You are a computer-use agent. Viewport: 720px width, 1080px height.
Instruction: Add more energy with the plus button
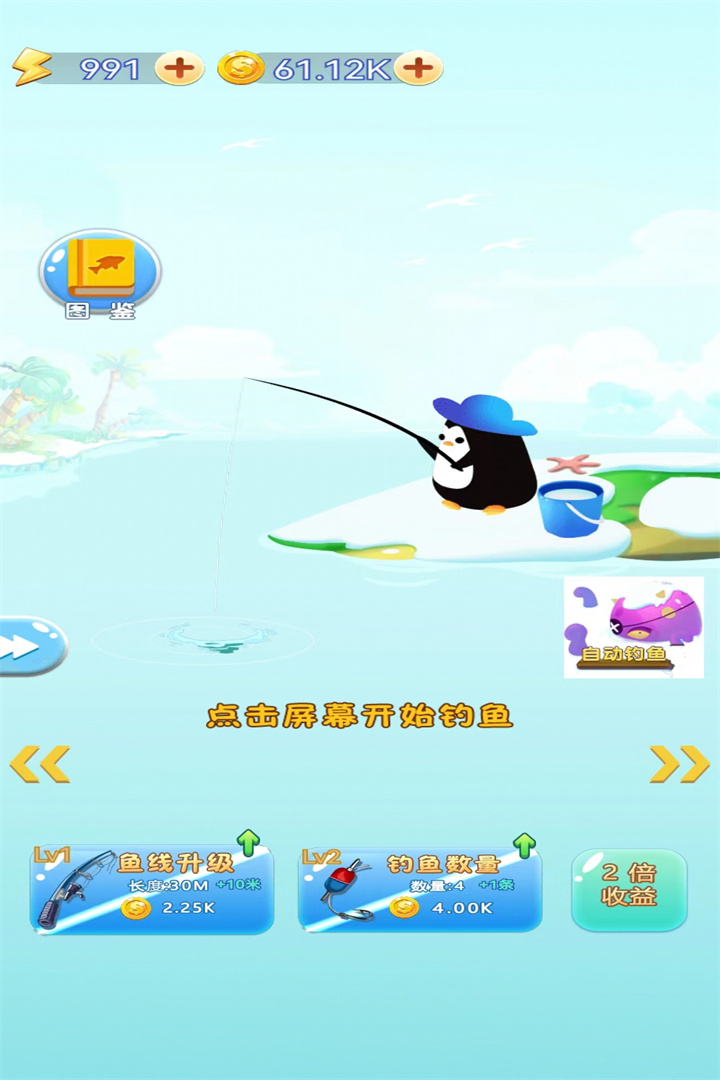tap(180, 69)
